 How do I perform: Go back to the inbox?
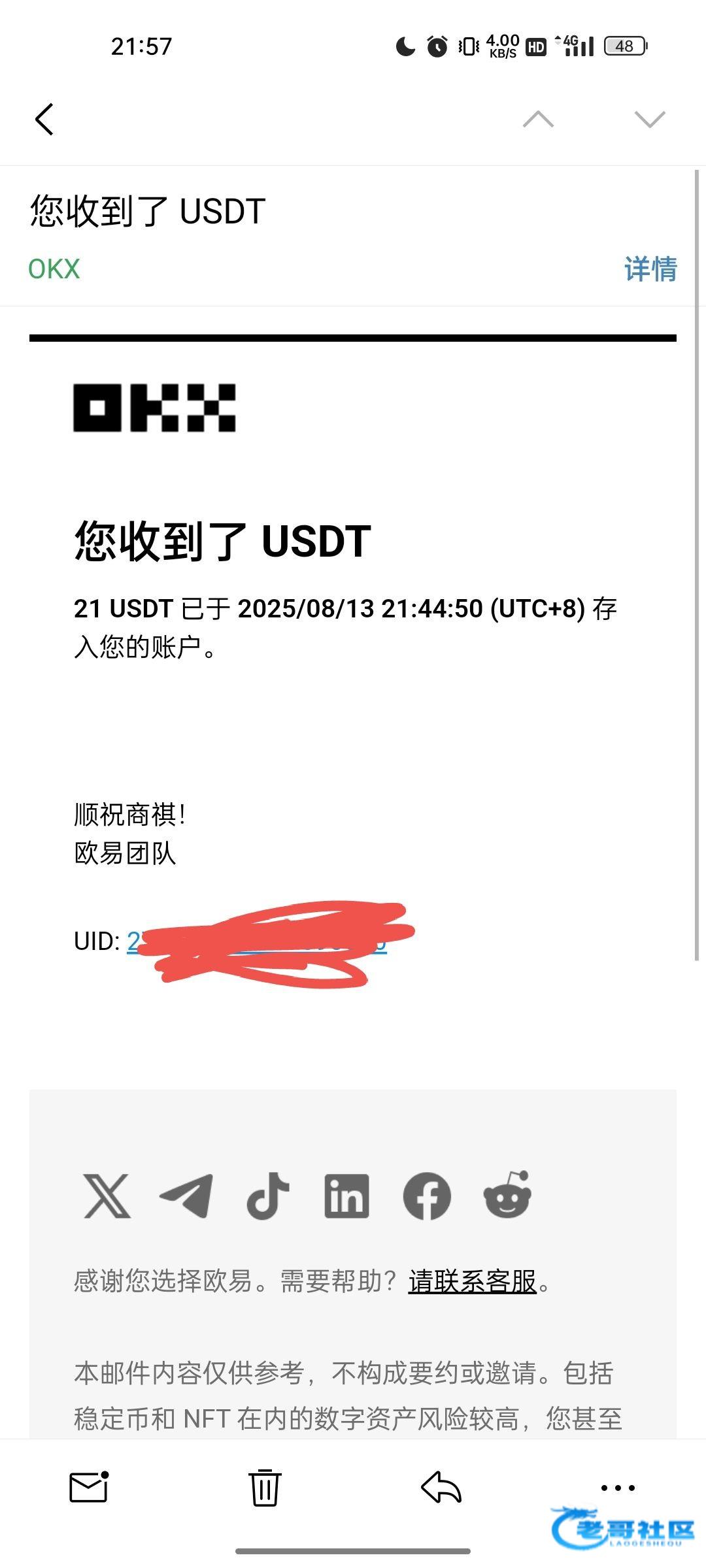(x=44, y=119)
